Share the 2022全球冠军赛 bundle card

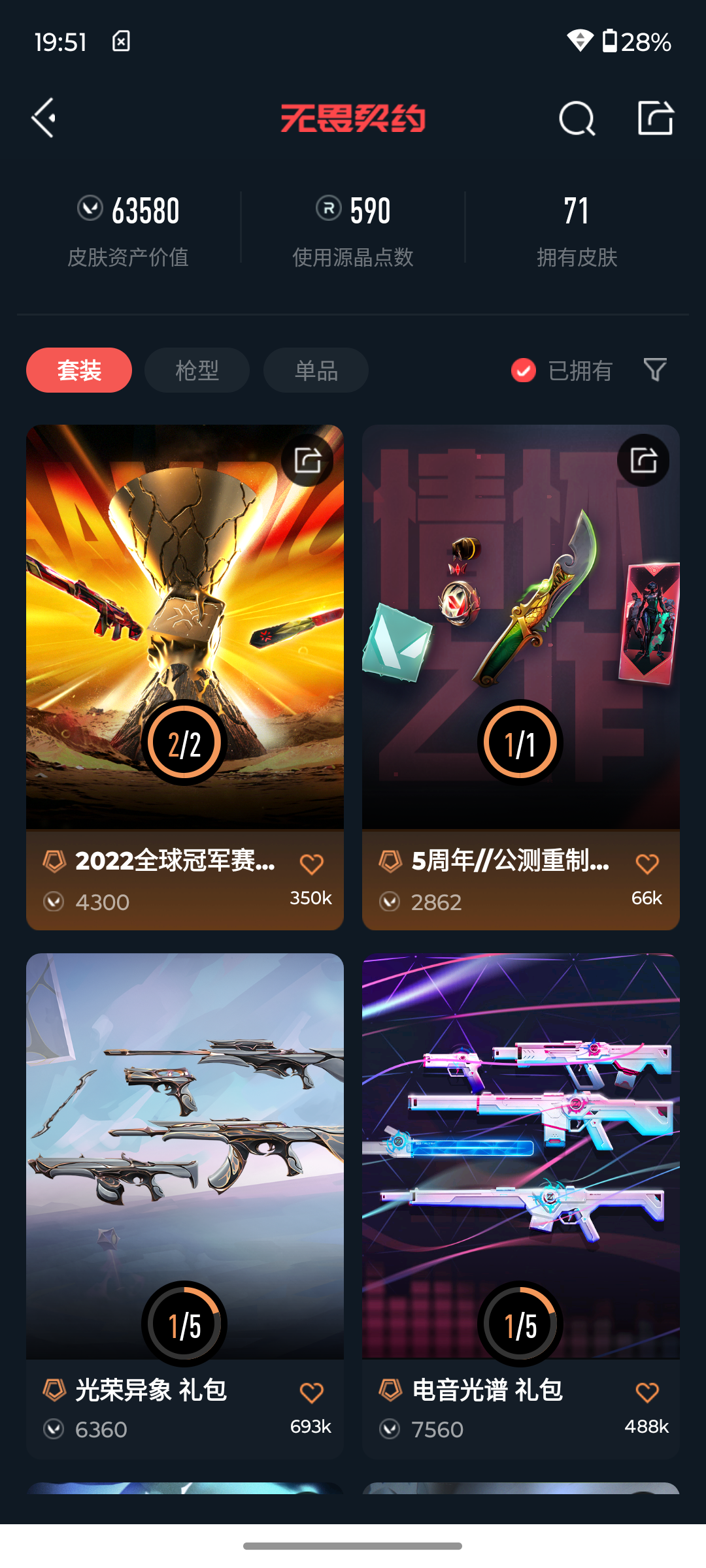point(307,460)
